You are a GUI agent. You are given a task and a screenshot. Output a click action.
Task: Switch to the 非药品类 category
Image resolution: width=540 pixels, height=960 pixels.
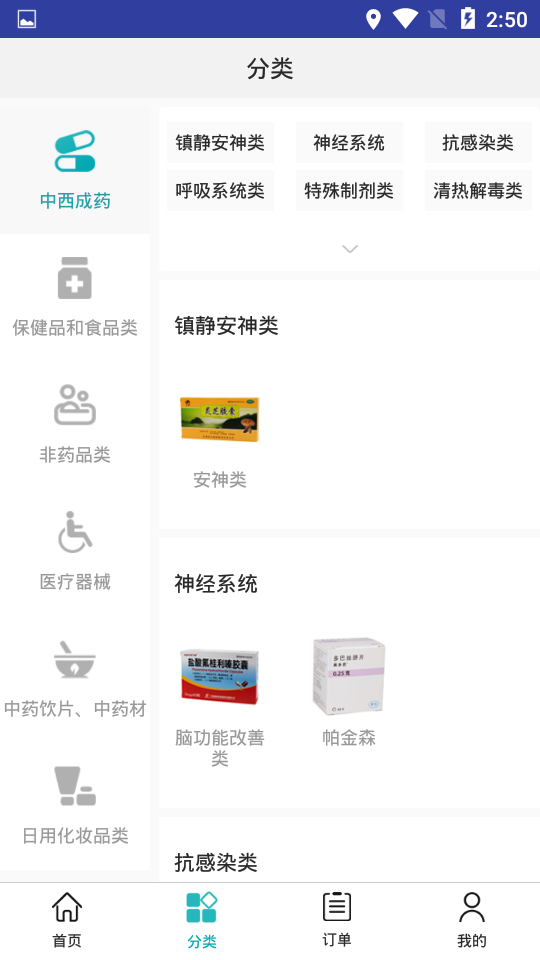(x=75, y=424)
